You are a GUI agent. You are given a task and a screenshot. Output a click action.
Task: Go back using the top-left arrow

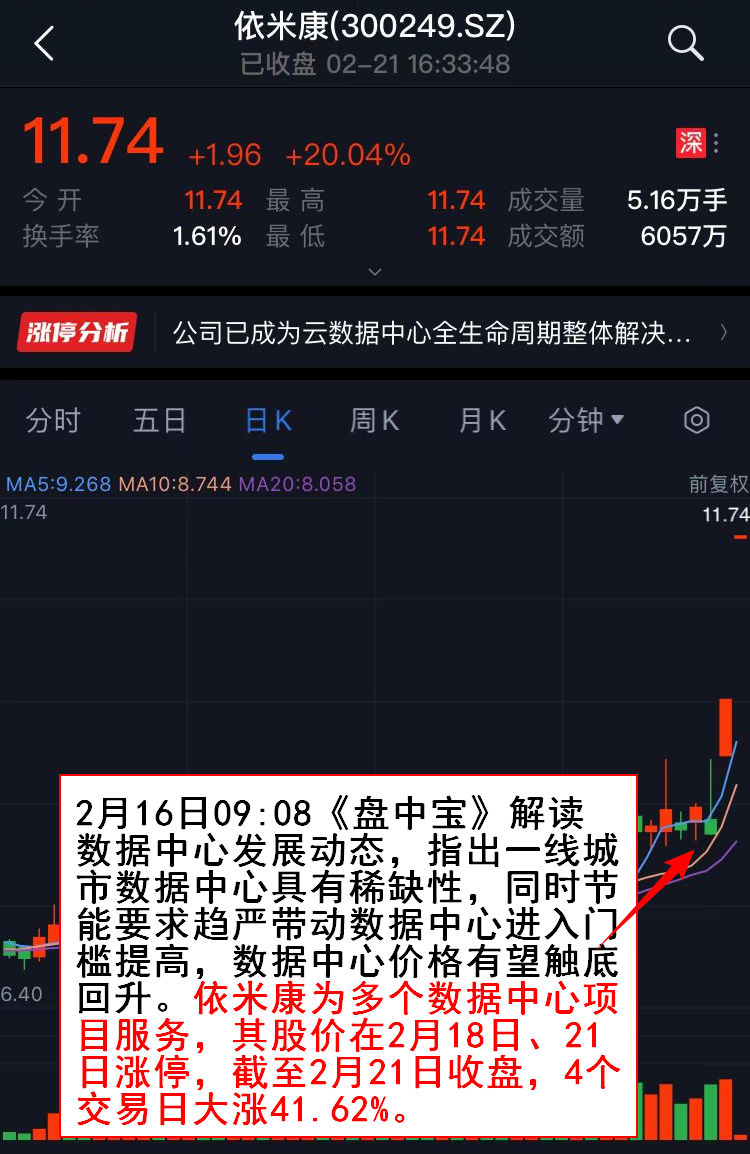(44, 45)
